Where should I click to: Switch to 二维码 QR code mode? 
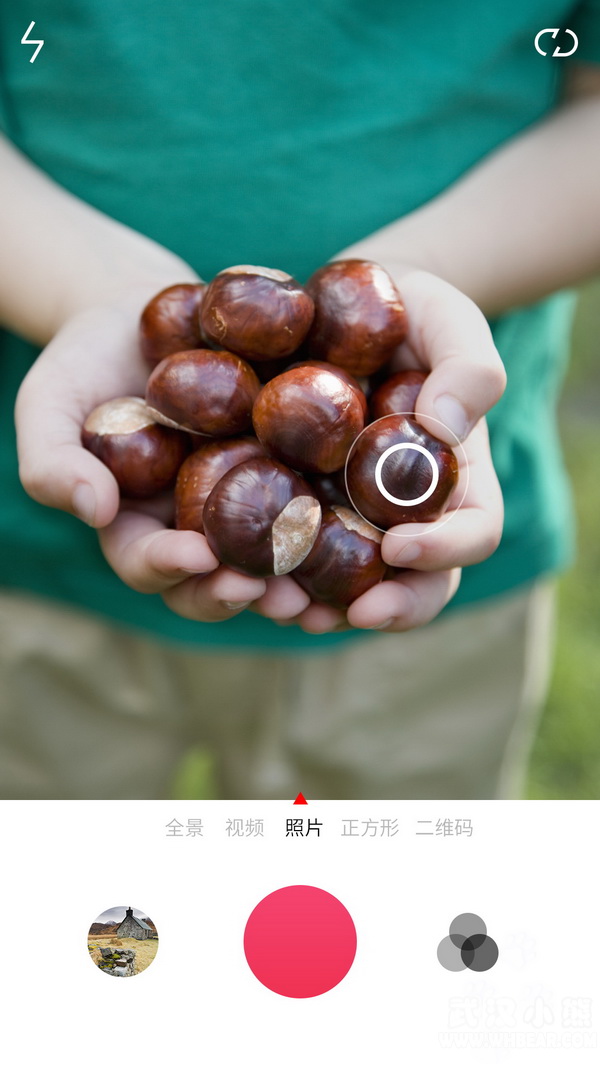(444, 828)
